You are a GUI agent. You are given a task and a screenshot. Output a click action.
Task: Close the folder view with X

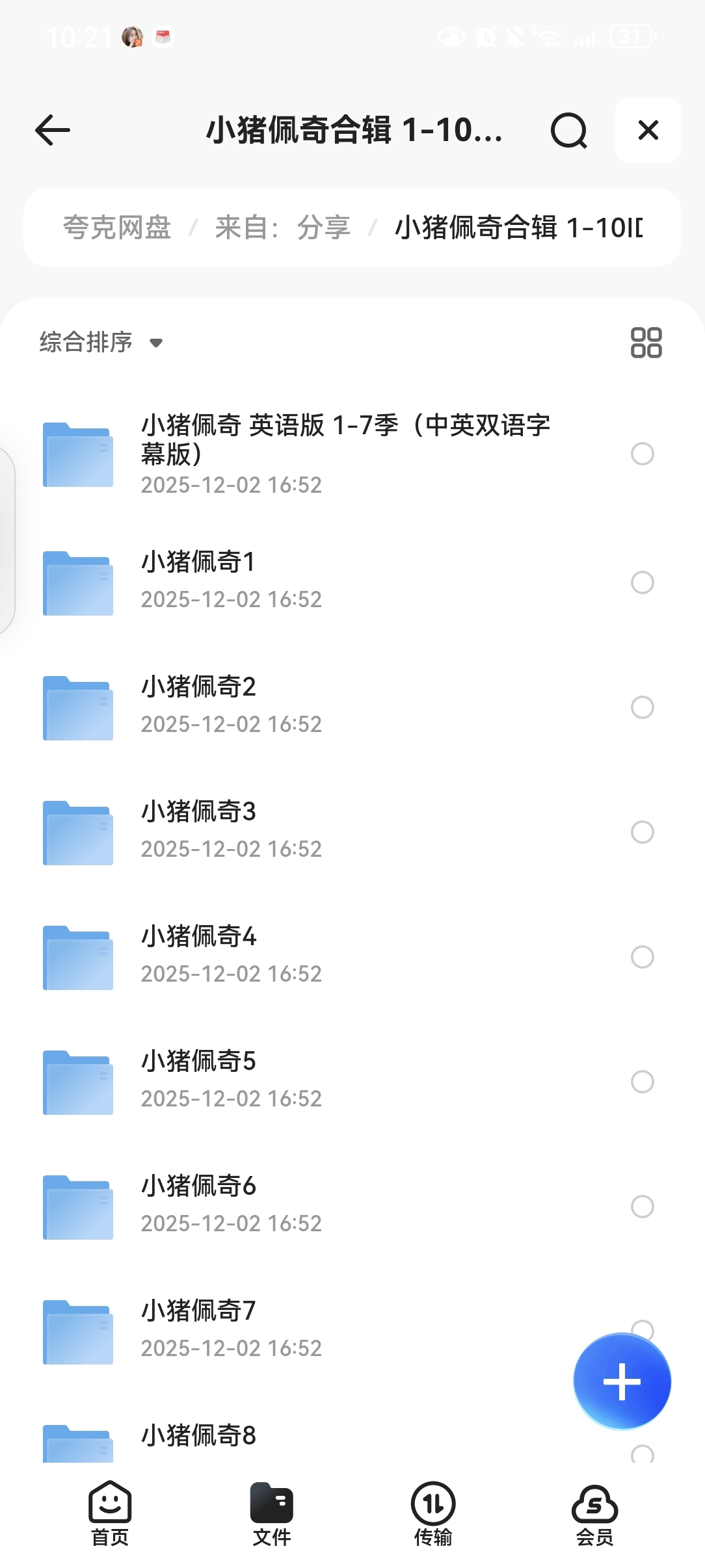648,130
